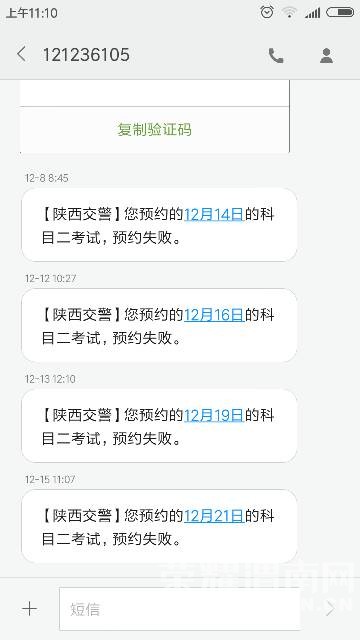Open the 12月16日 date link
Screen dimensions: 360x640
(214, 315)
